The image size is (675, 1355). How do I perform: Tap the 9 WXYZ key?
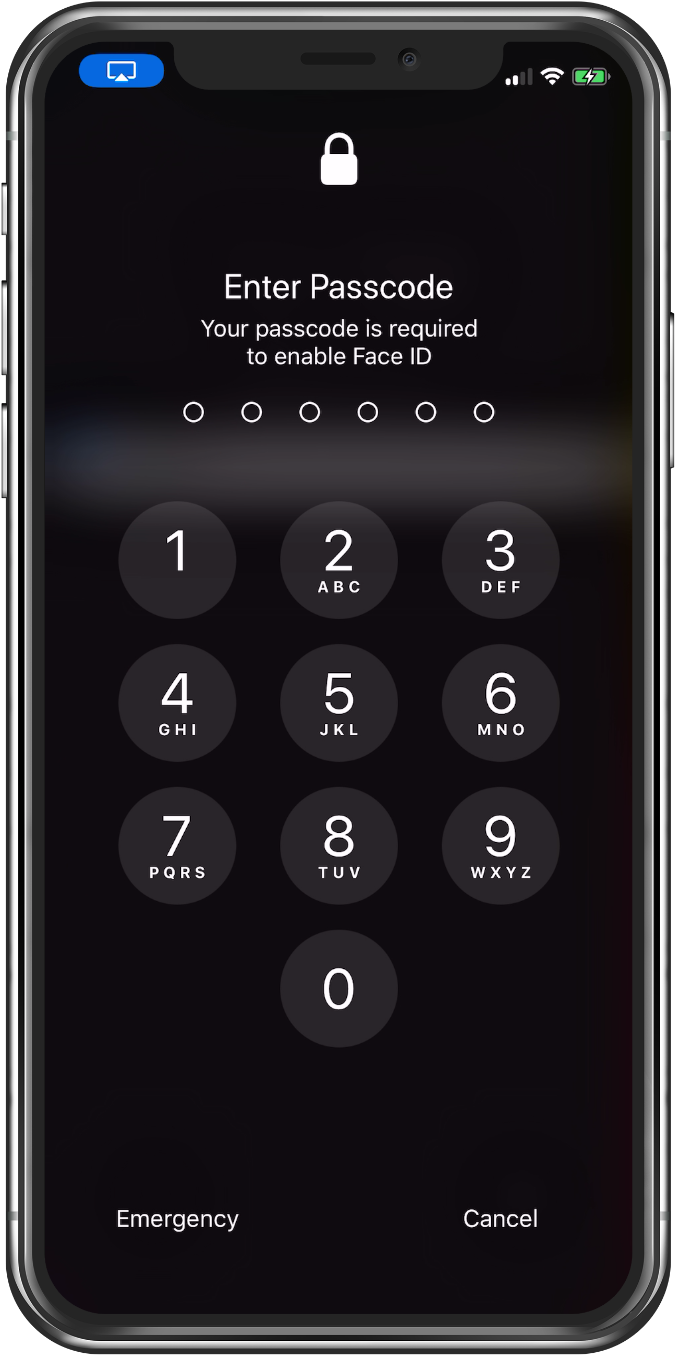click(500, 846)
